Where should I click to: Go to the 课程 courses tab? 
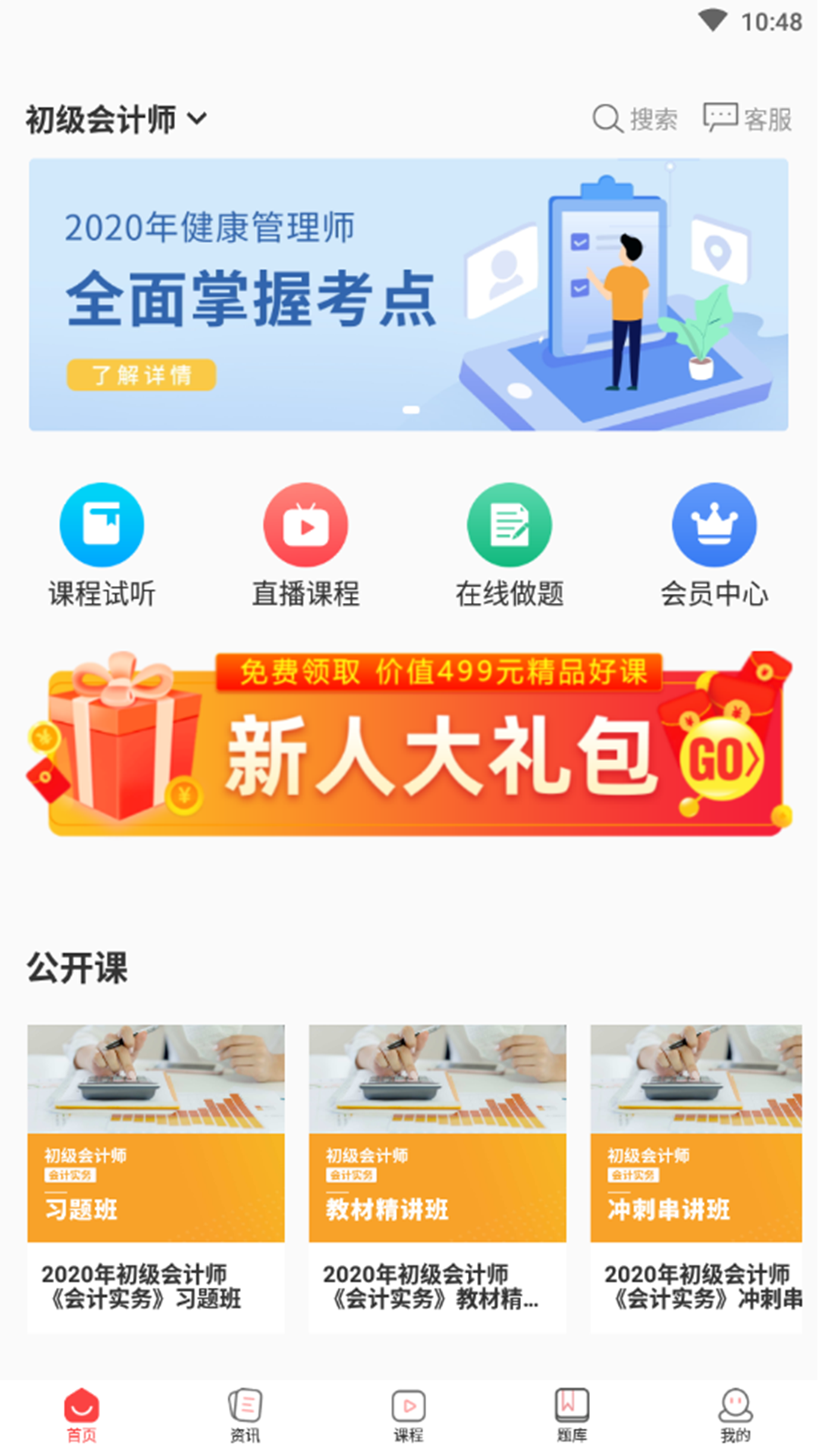coord(409,1415)
